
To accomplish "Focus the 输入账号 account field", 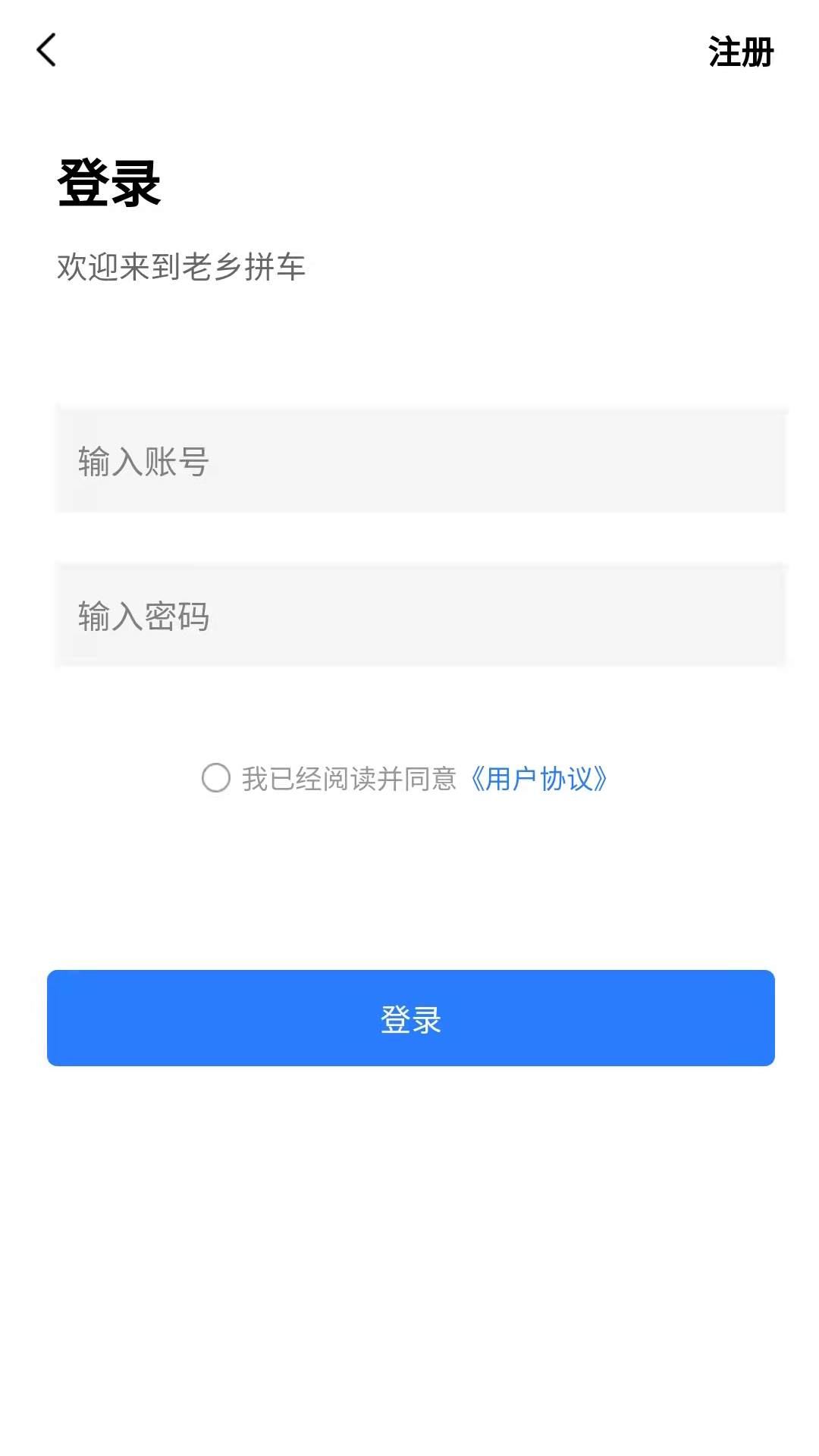I will (x=421, y=461).
